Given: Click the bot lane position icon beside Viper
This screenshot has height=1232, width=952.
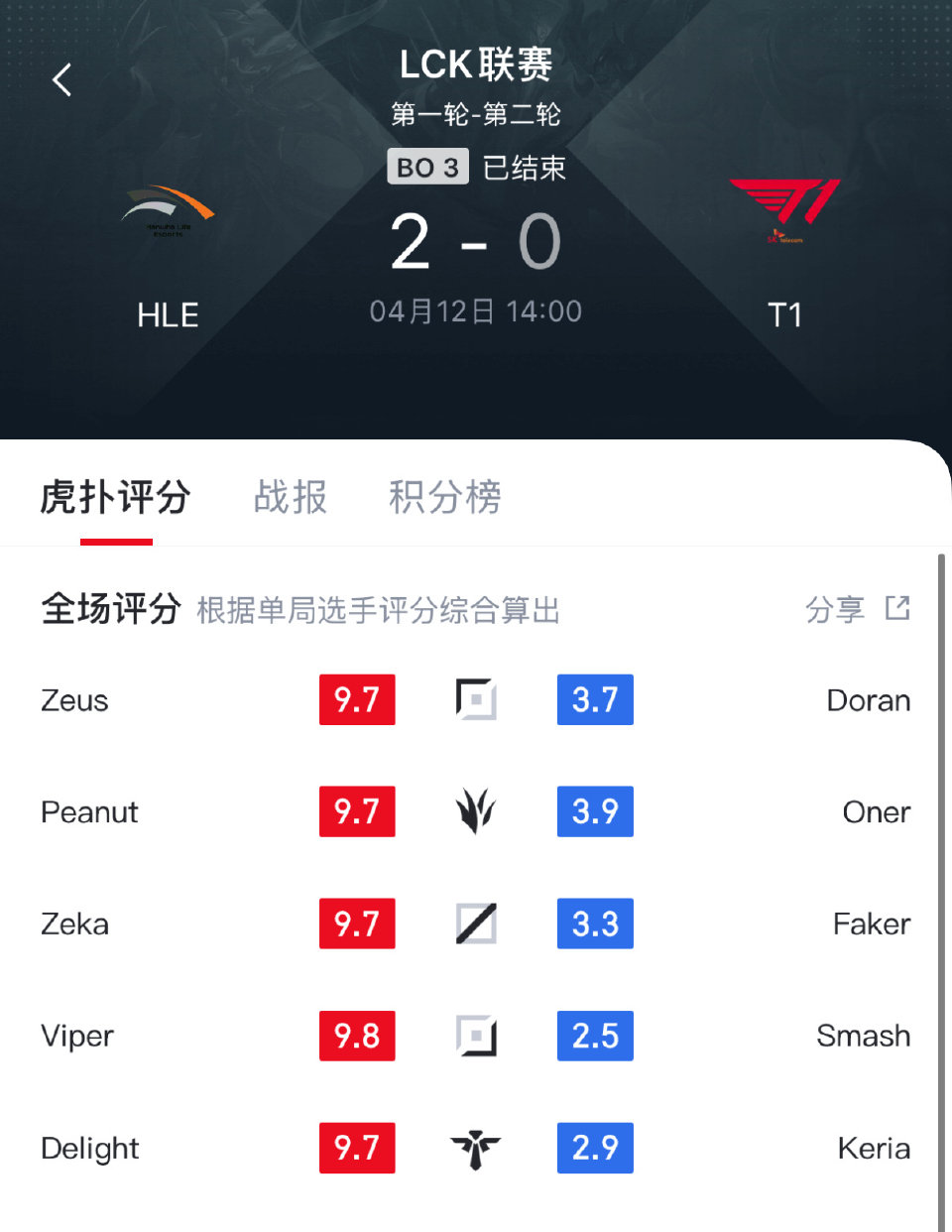Looking at the screenshot, I should (x=476, y=1036).
